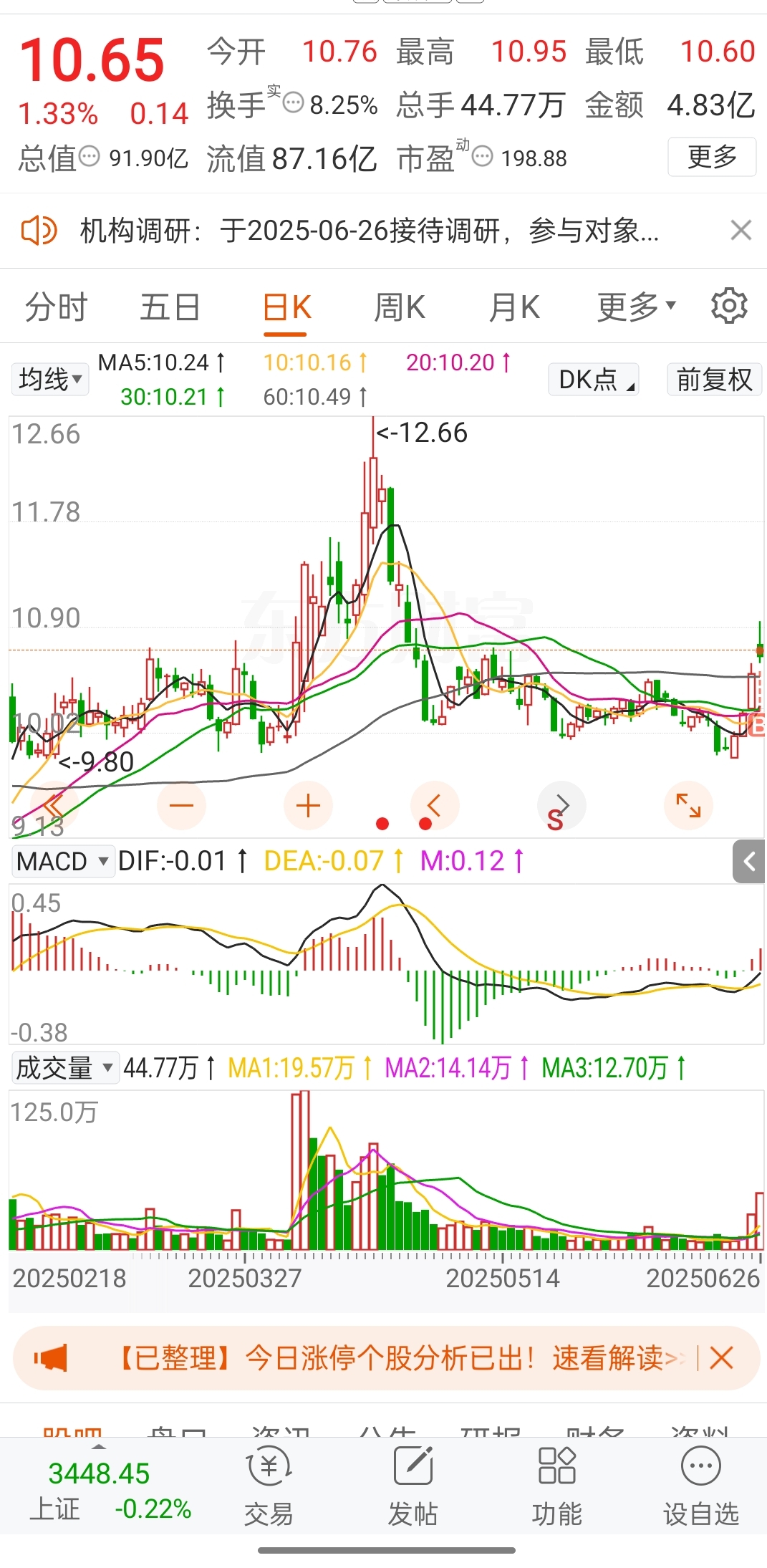This screenshot has width=767, height=1568.
Task: Open the MACD indicator dropdown
Action: point(63,861)
